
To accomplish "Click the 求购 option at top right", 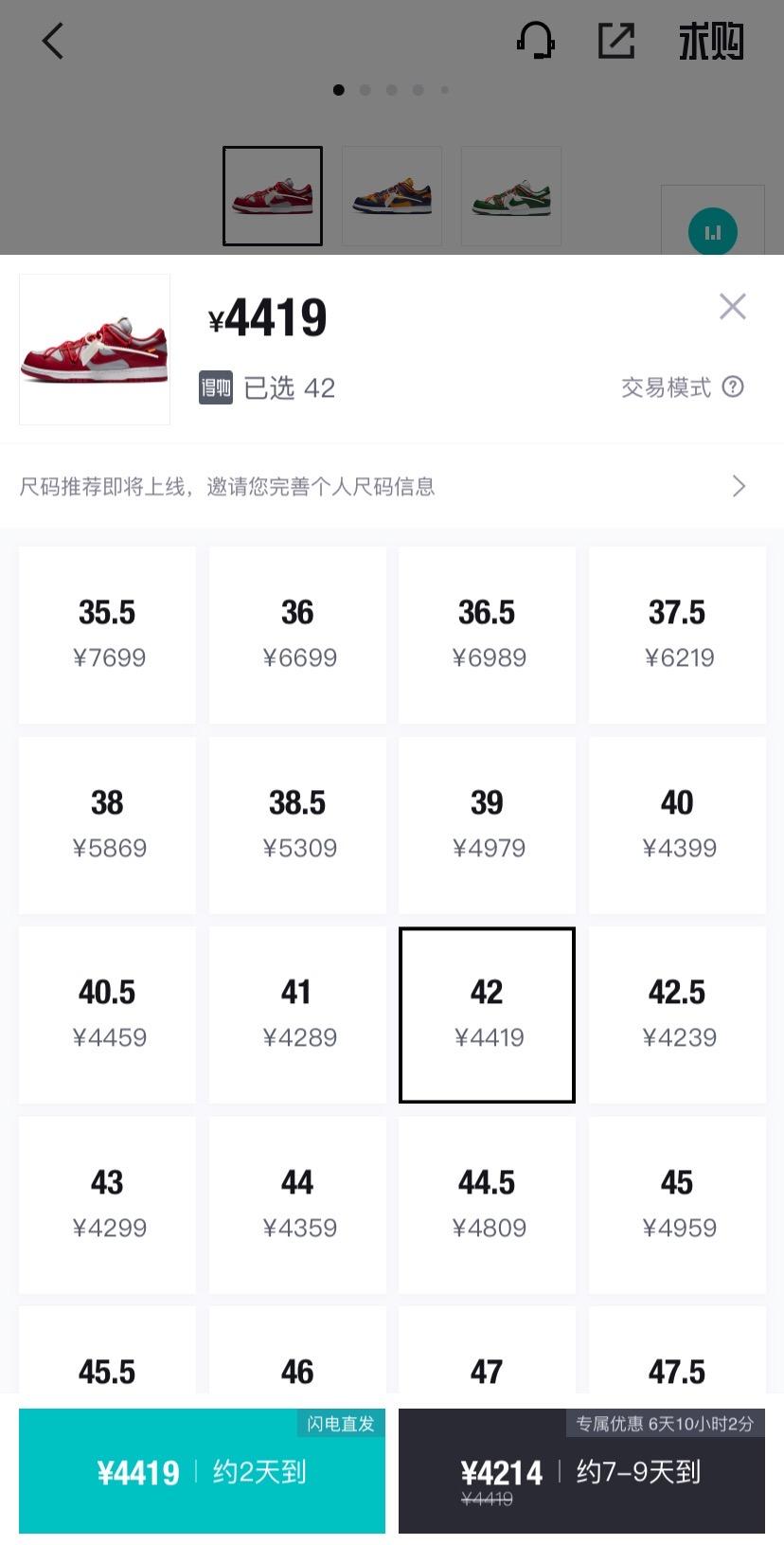I will [711, 41].
